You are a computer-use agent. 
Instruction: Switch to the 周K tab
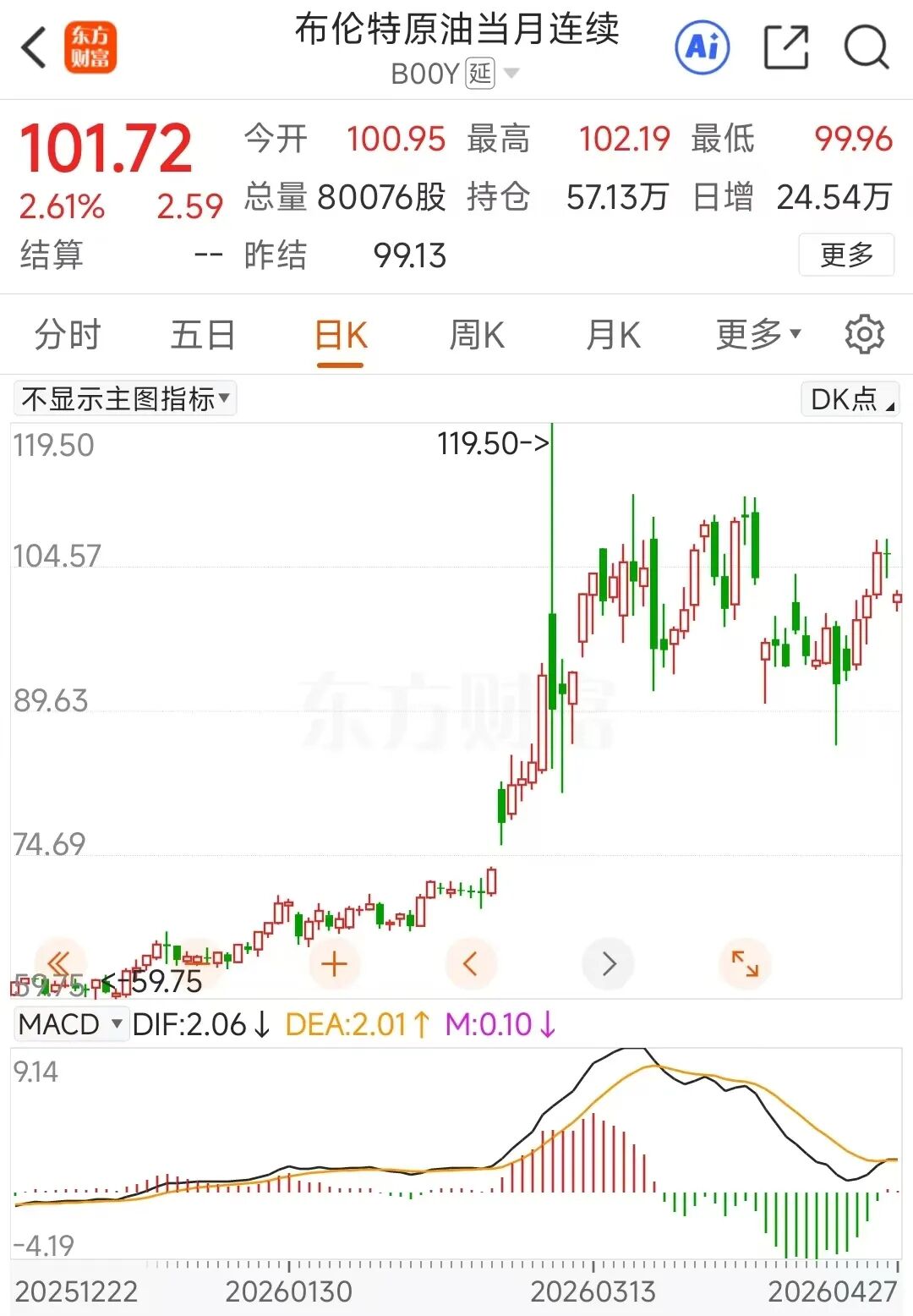(x=477, y=335)
